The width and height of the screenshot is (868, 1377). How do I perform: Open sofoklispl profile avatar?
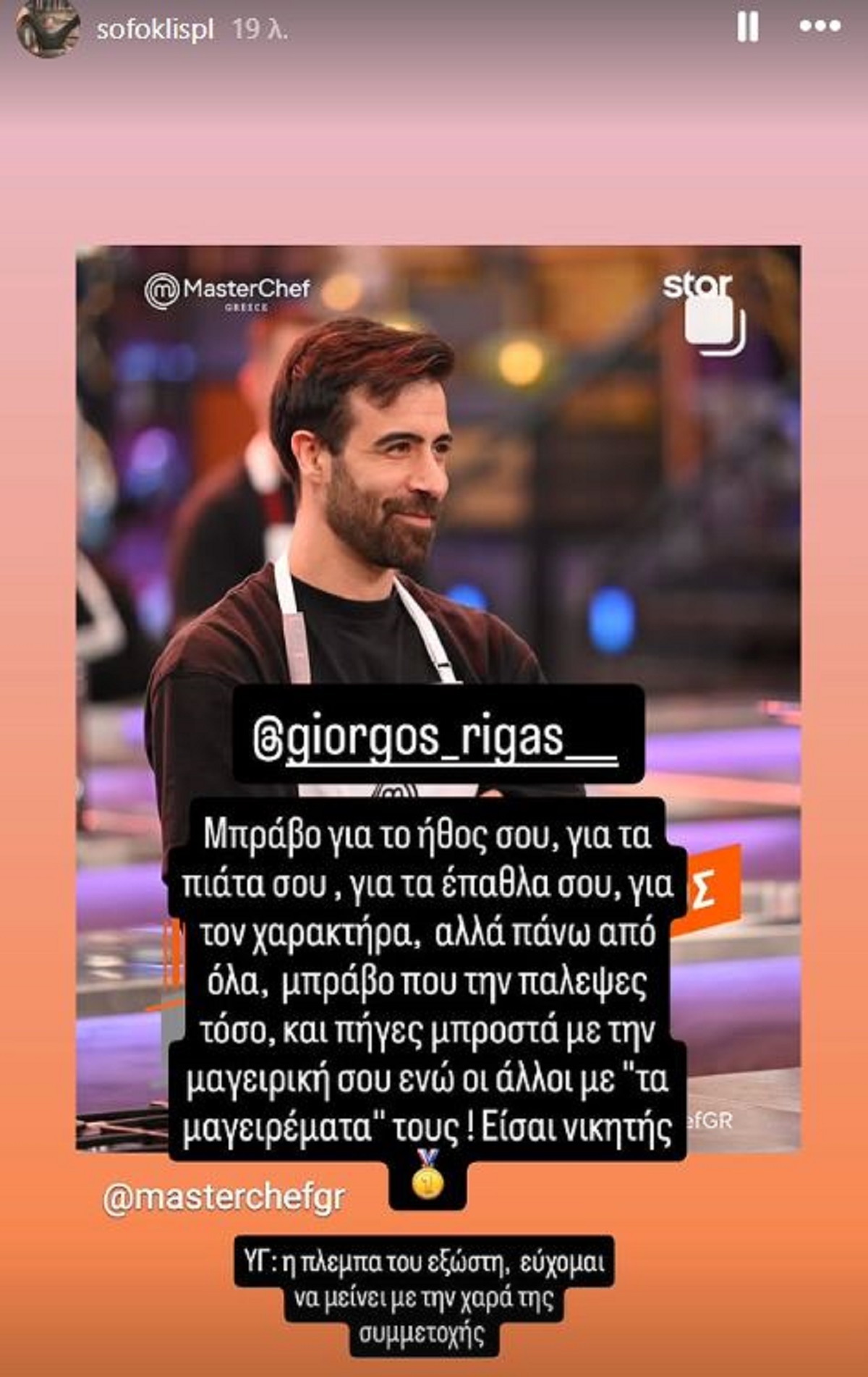(48, 30)
